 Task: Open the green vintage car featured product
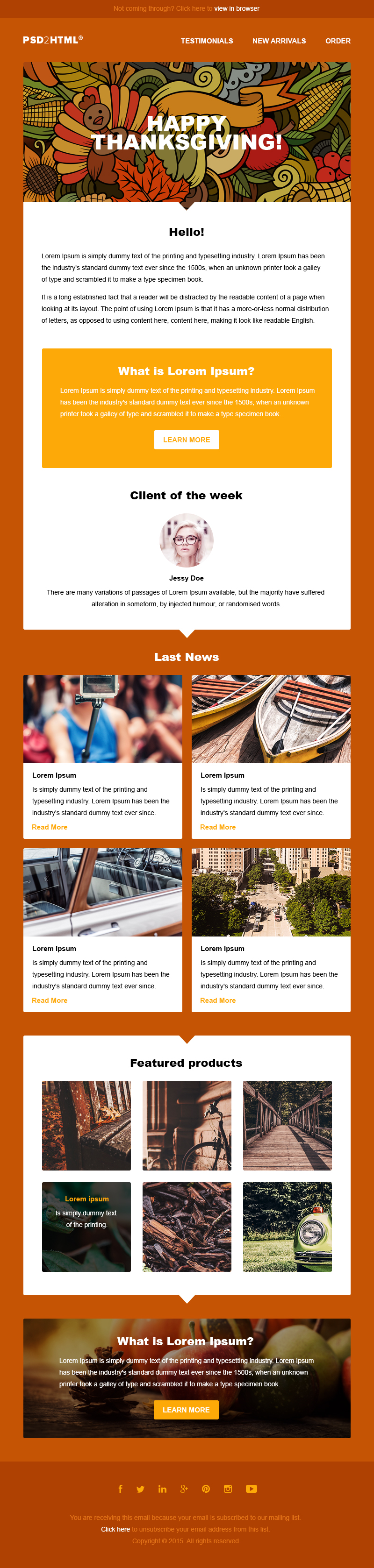[287, 1227]
